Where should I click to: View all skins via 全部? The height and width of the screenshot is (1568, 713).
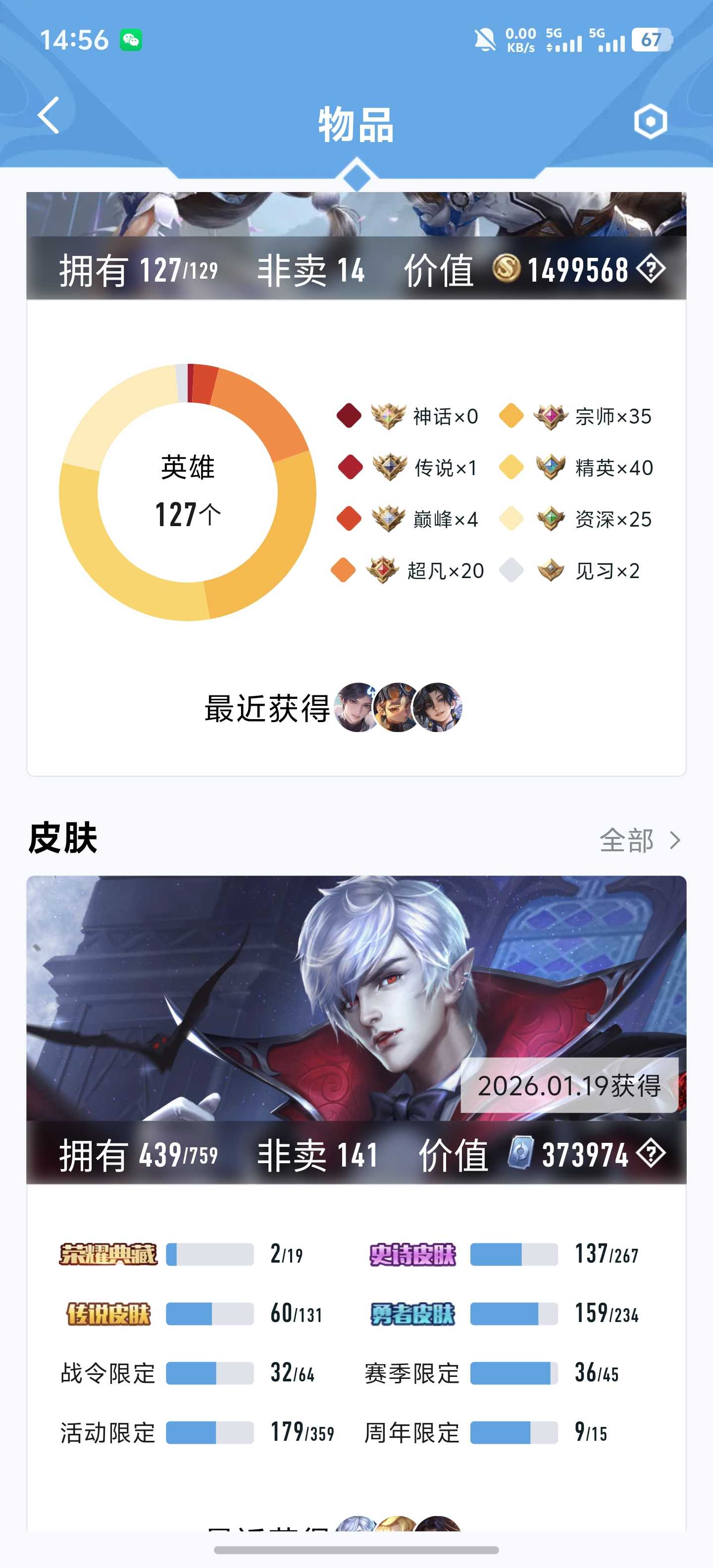(x=639, y=840)
